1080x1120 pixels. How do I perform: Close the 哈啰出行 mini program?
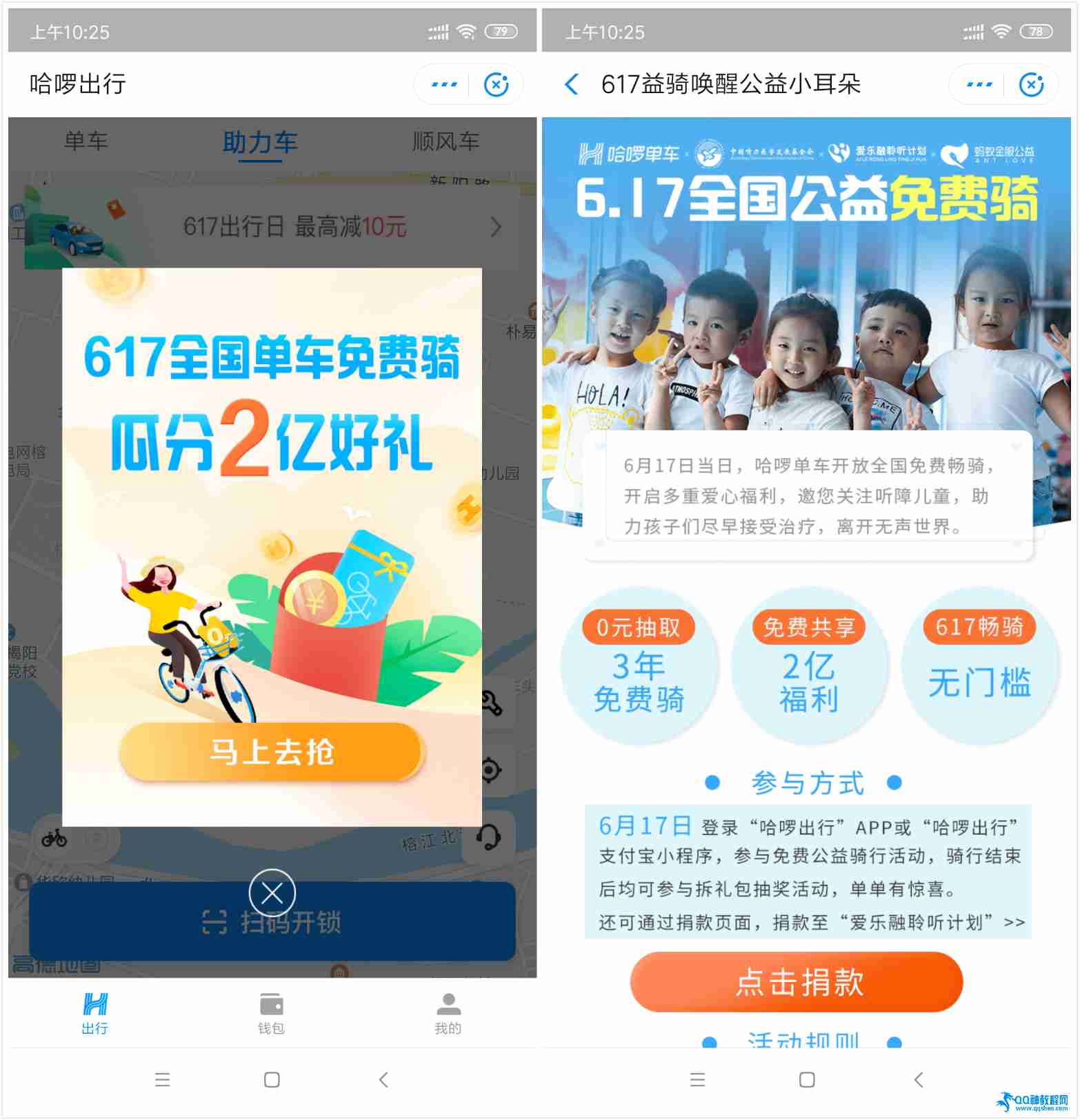point(496,85)
